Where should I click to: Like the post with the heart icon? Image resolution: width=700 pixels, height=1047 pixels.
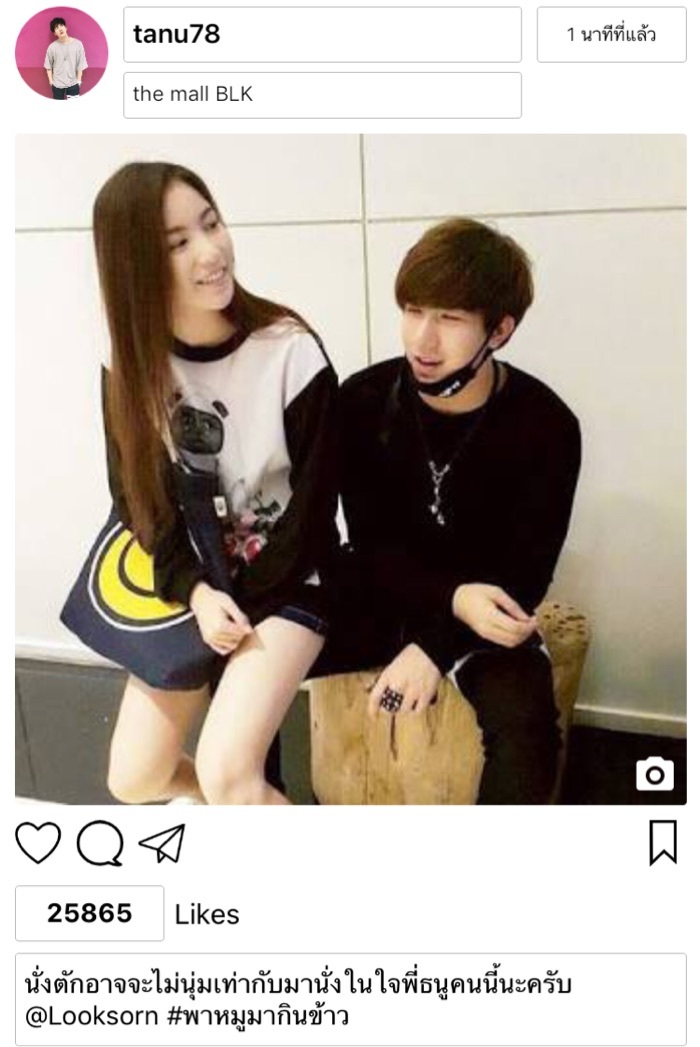[38, 844]
